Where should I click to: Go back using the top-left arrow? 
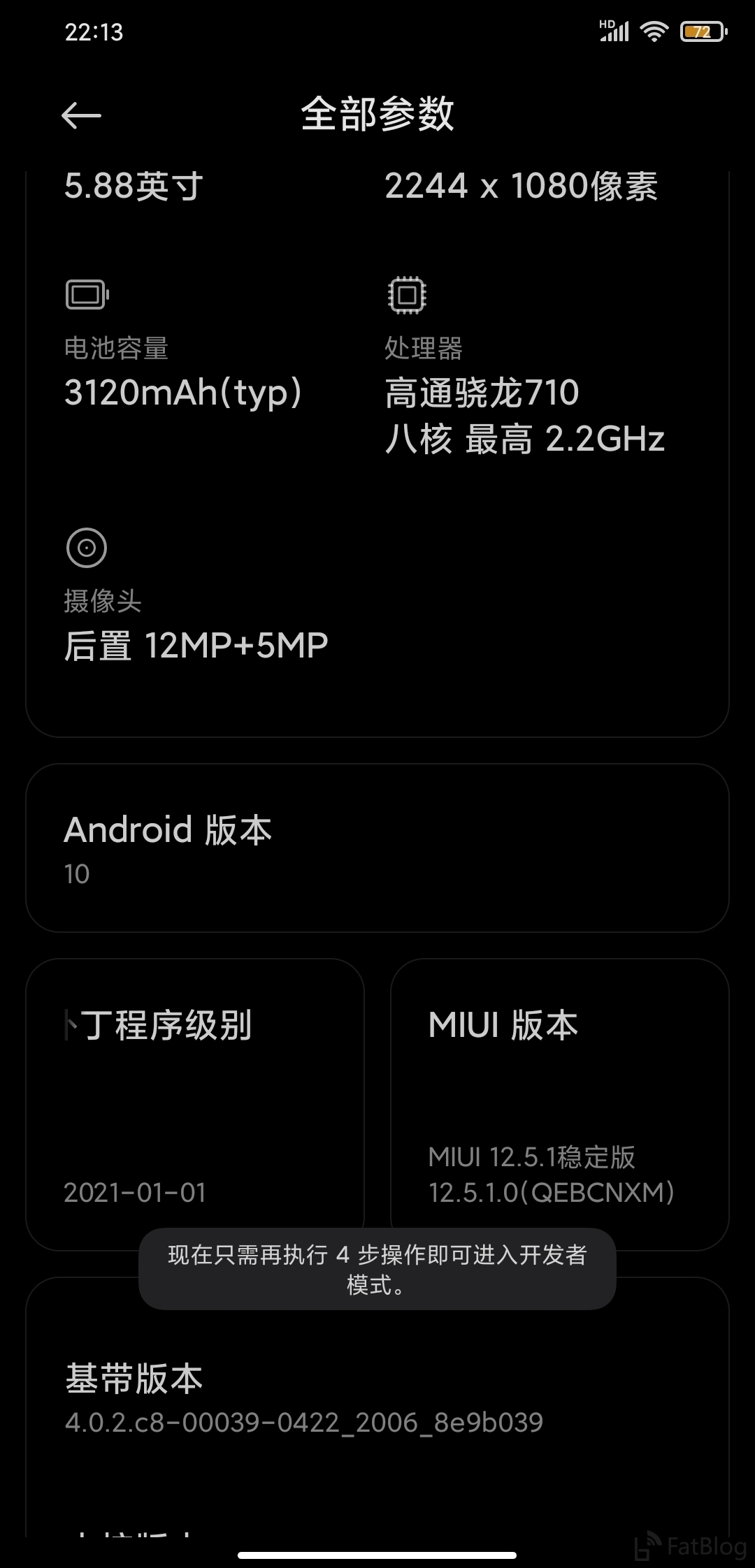(x=81, y=115)
